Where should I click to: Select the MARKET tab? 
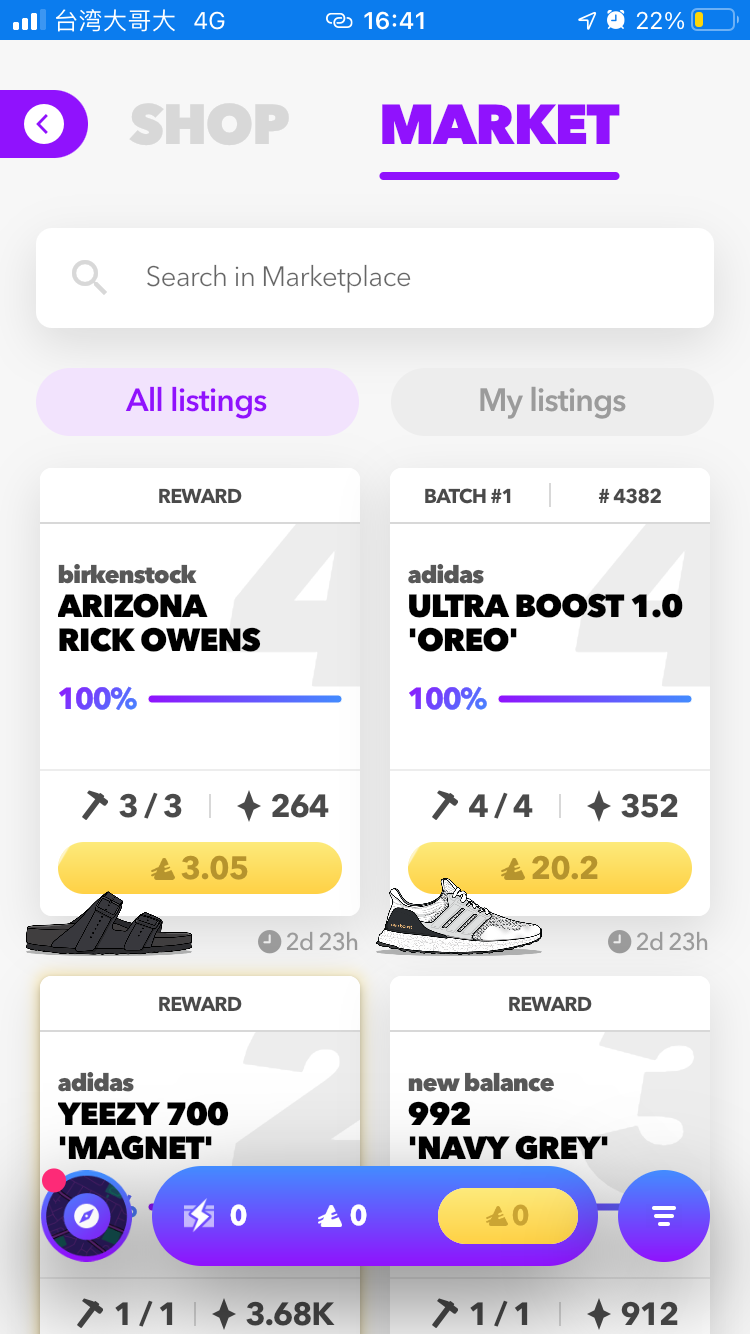click(x=500, y=125)
